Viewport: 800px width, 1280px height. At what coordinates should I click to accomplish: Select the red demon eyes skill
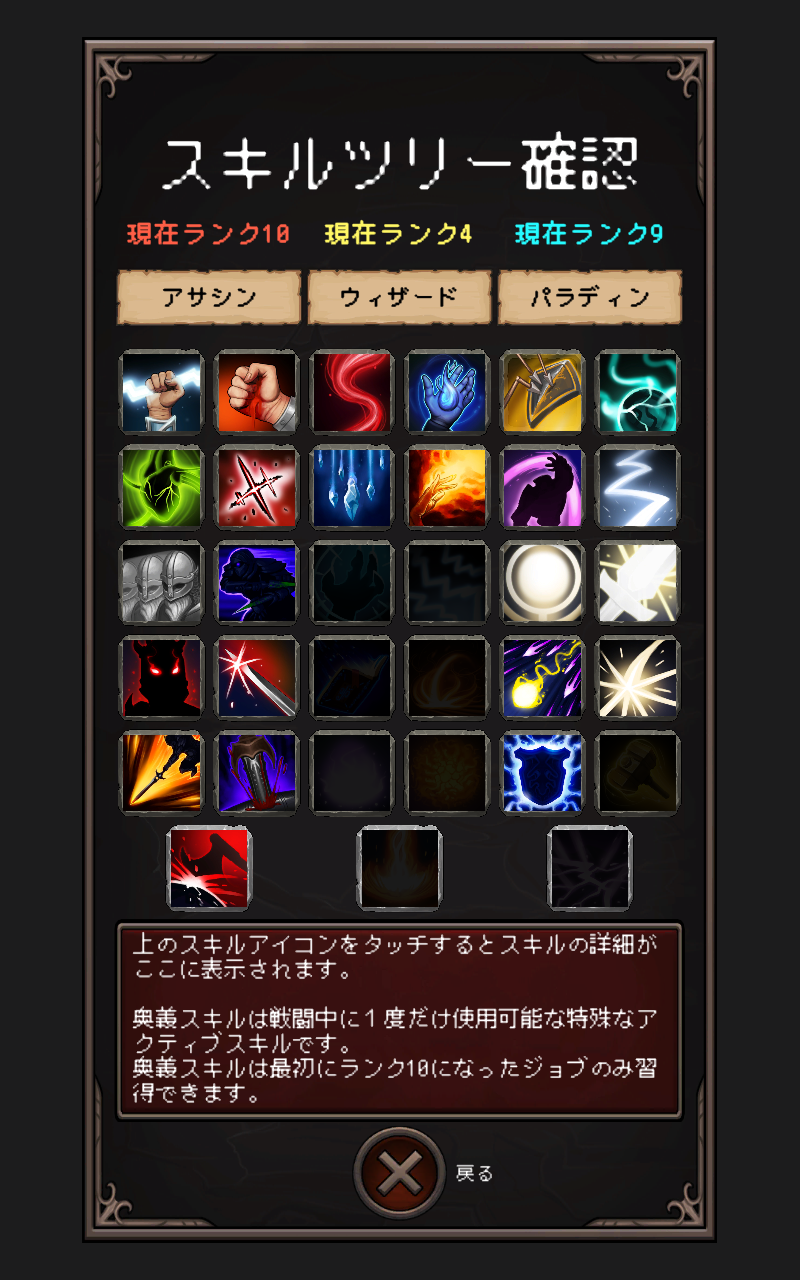(161, 677)
